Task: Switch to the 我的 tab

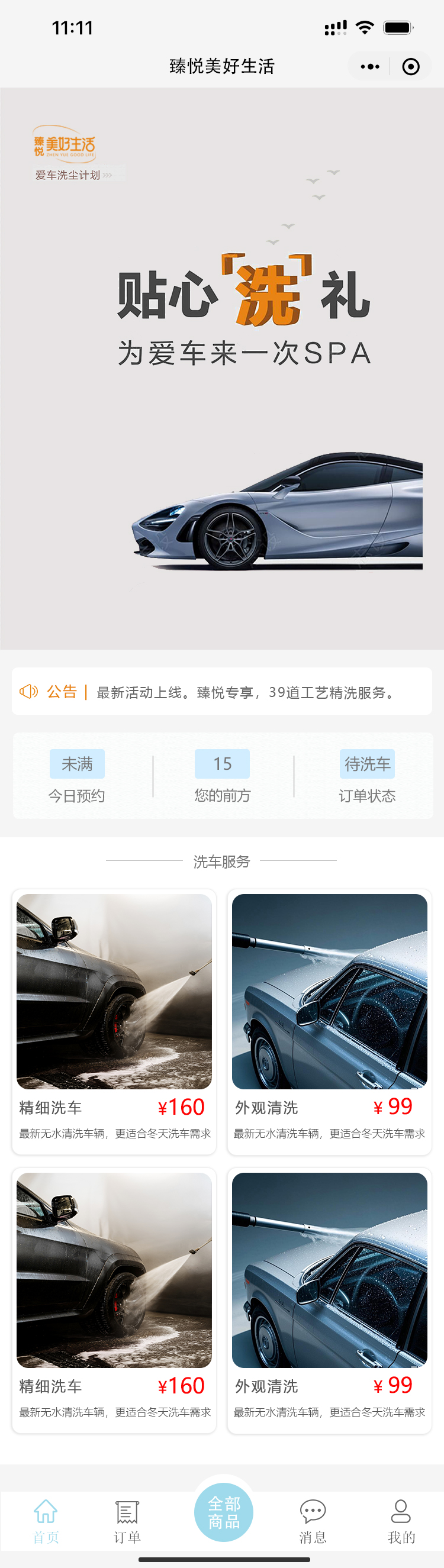Action: coord(401,1521)
